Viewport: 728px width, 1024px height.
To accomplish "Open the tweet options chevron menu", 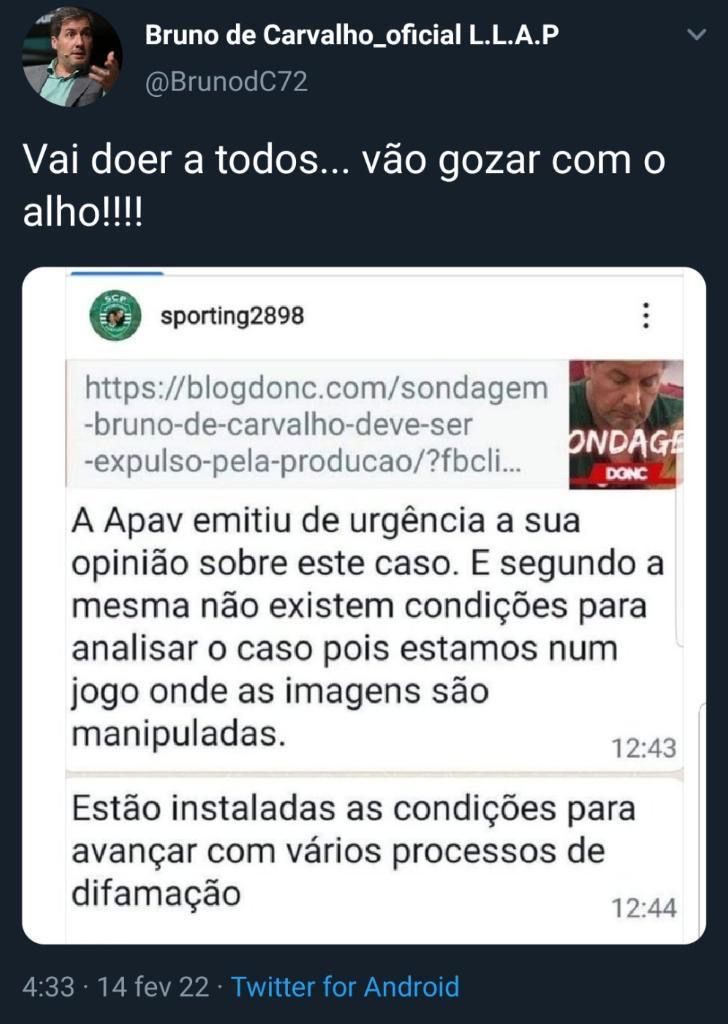I will pyautogui.click(x=696, y=35).
